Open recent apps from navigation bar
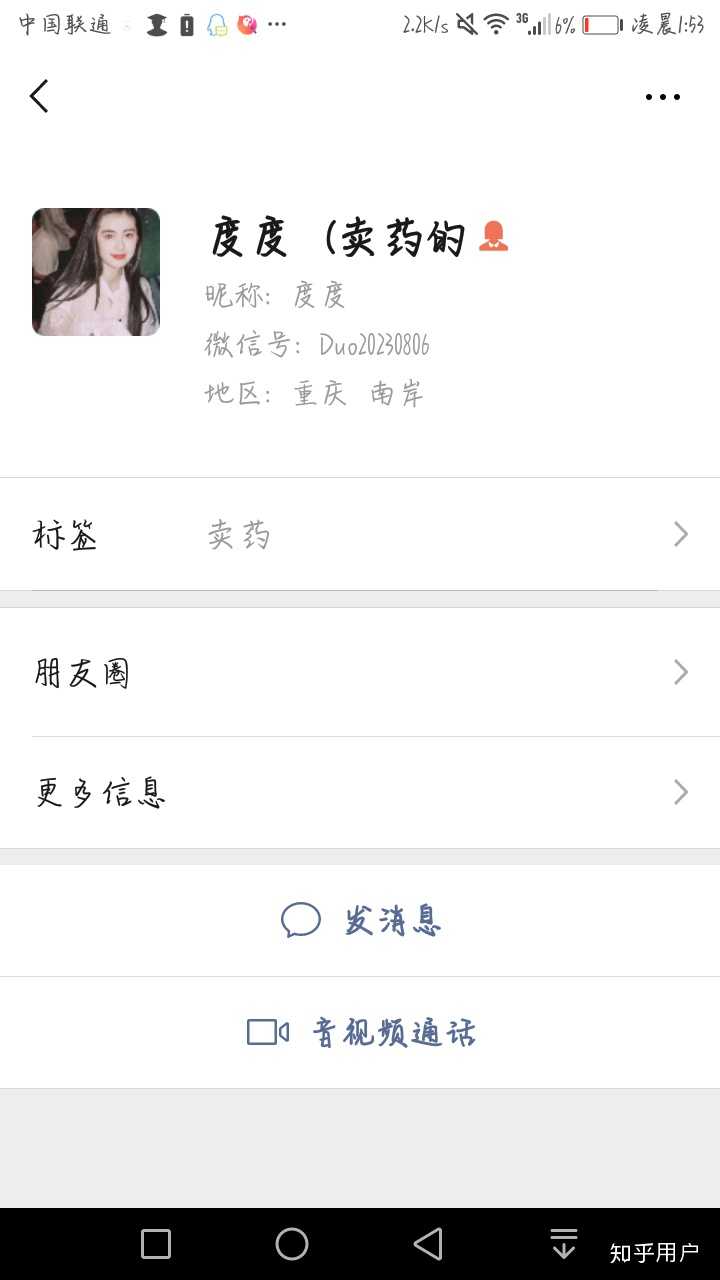 click(156, 1244)
